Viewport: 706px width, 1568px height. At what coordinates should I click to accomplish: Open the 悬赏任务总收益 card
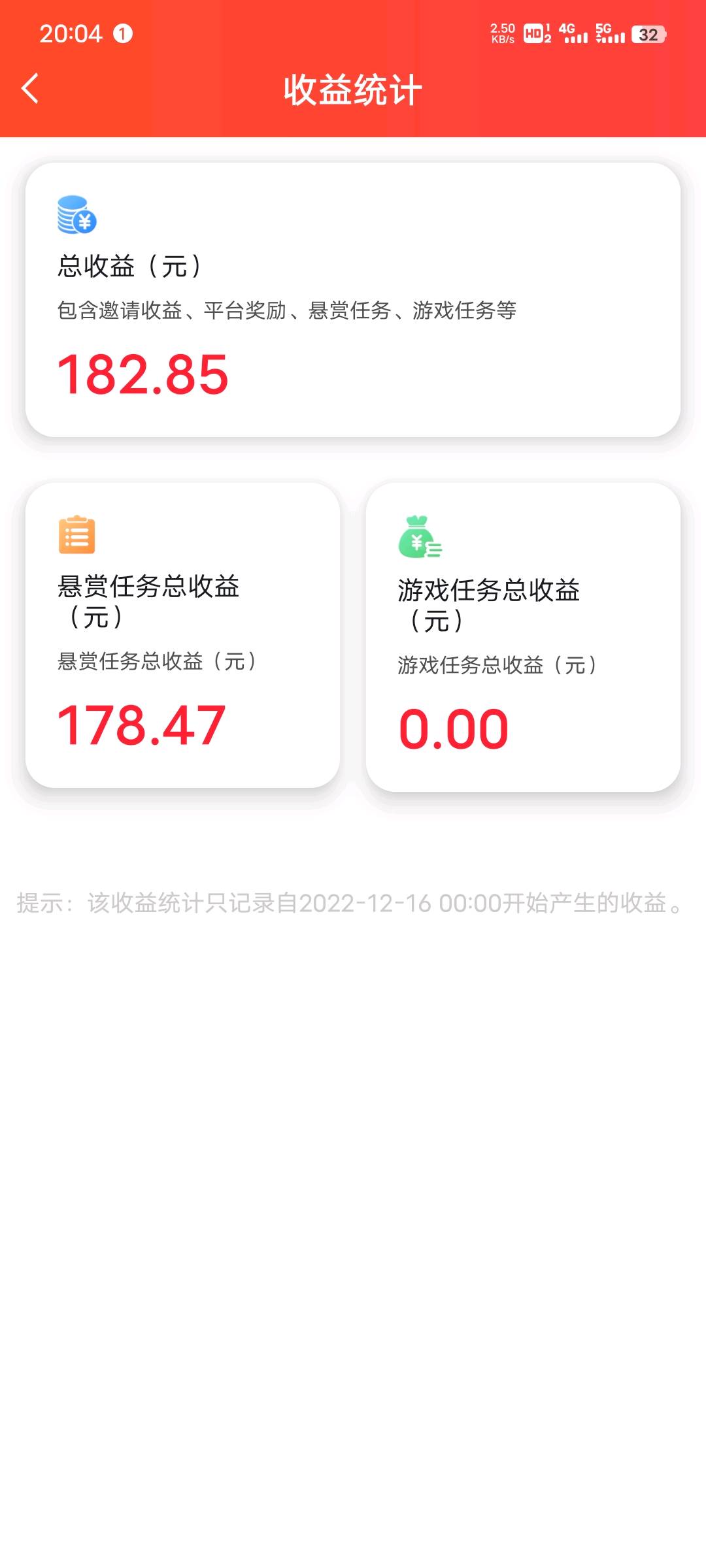coord(182,635)
